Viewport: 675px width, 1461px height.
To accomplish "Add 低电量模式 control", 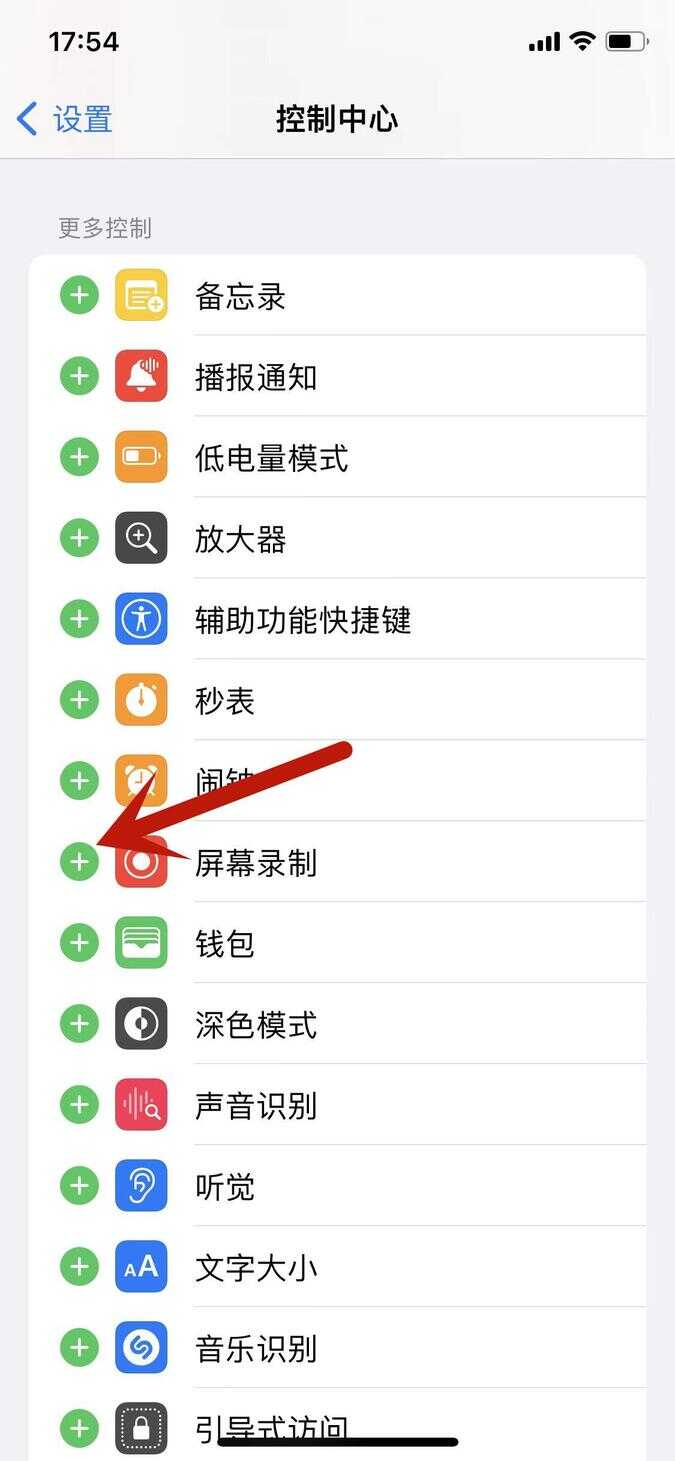I will (x=80, y=458).
